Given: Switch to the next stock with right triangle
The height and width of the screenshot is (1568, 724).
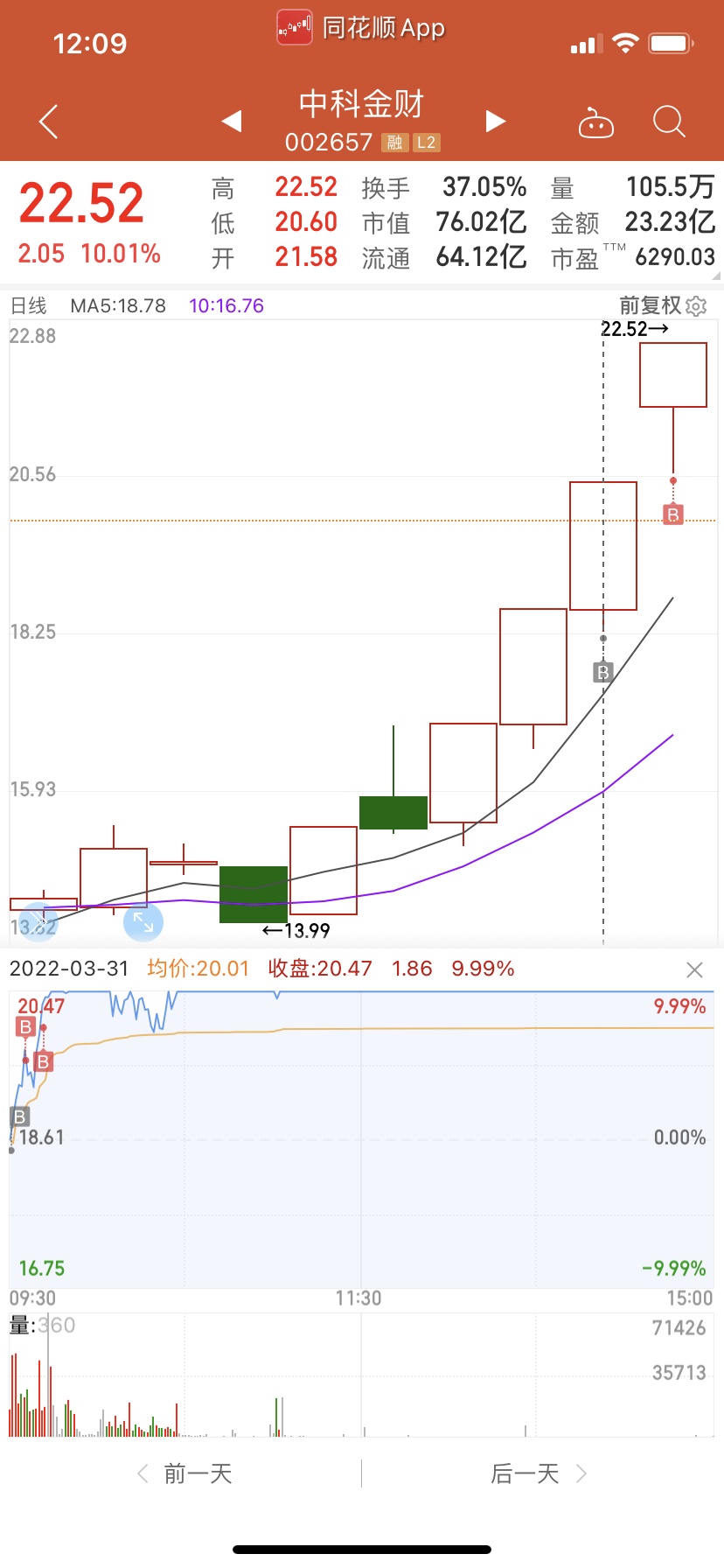Looking at the screenshot, I should [x=496, y=121].
